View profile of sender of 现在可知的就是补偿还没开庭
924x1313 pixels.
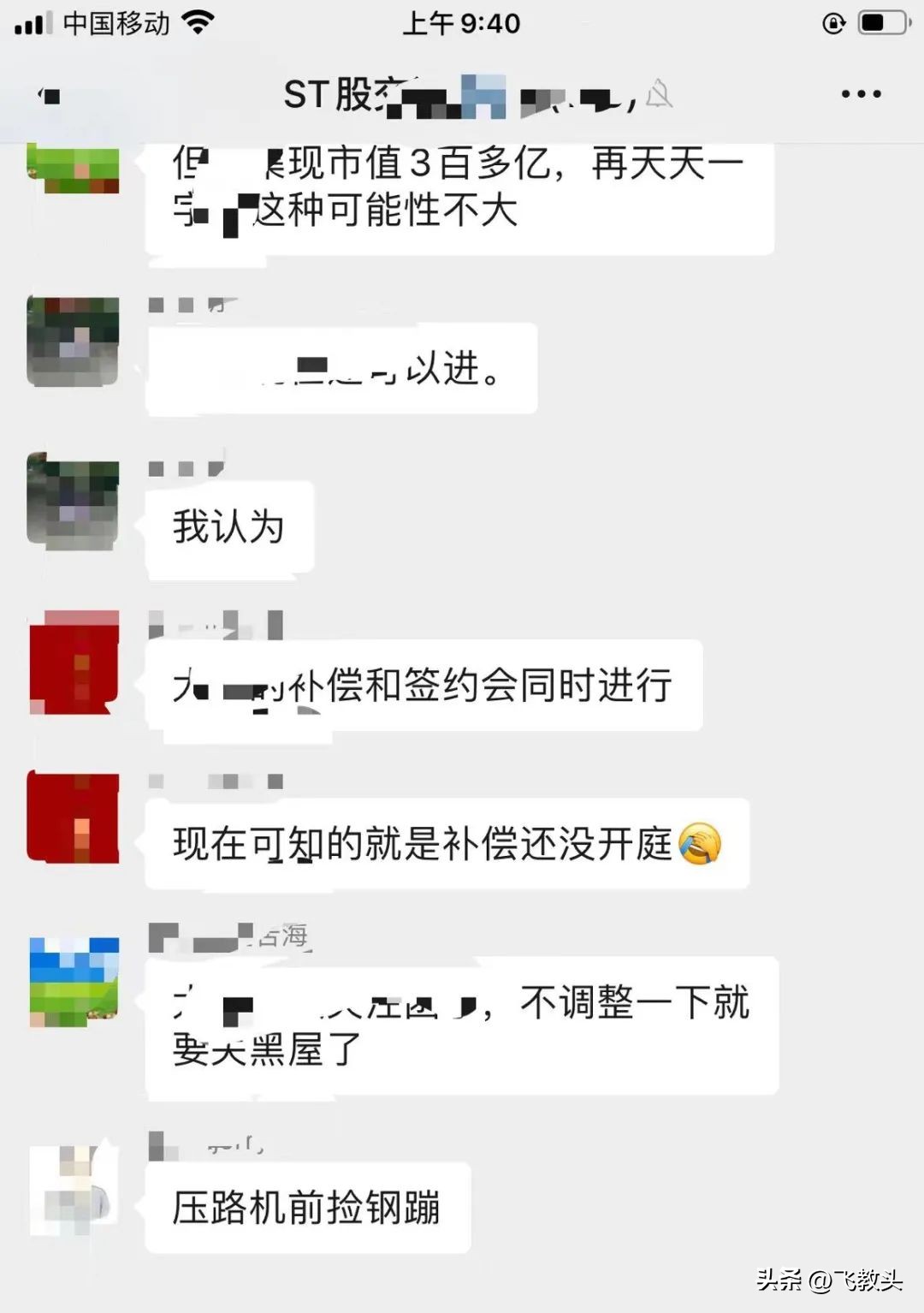[x=73, y=818]
